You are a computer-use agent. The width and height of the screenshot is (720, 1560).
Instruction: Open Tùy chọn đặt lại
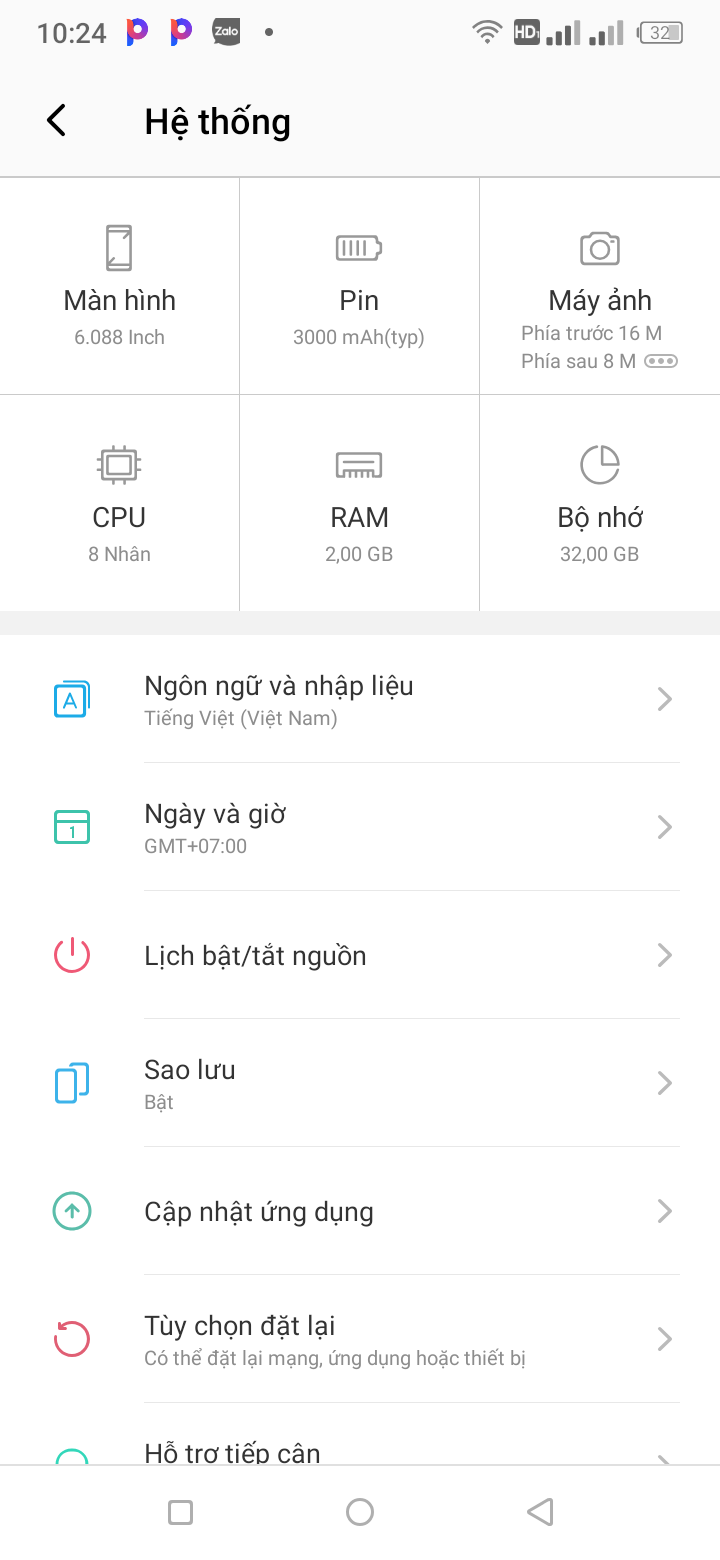360,1340
